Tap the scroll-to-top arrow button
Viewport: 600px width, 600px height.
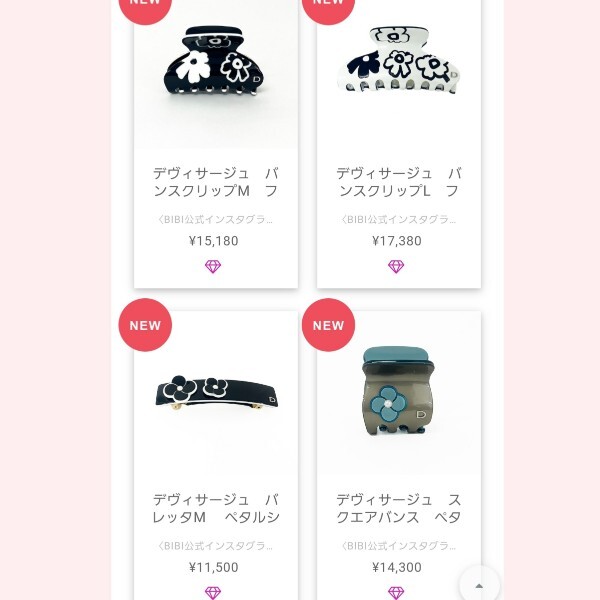click(x=479, y=585)
